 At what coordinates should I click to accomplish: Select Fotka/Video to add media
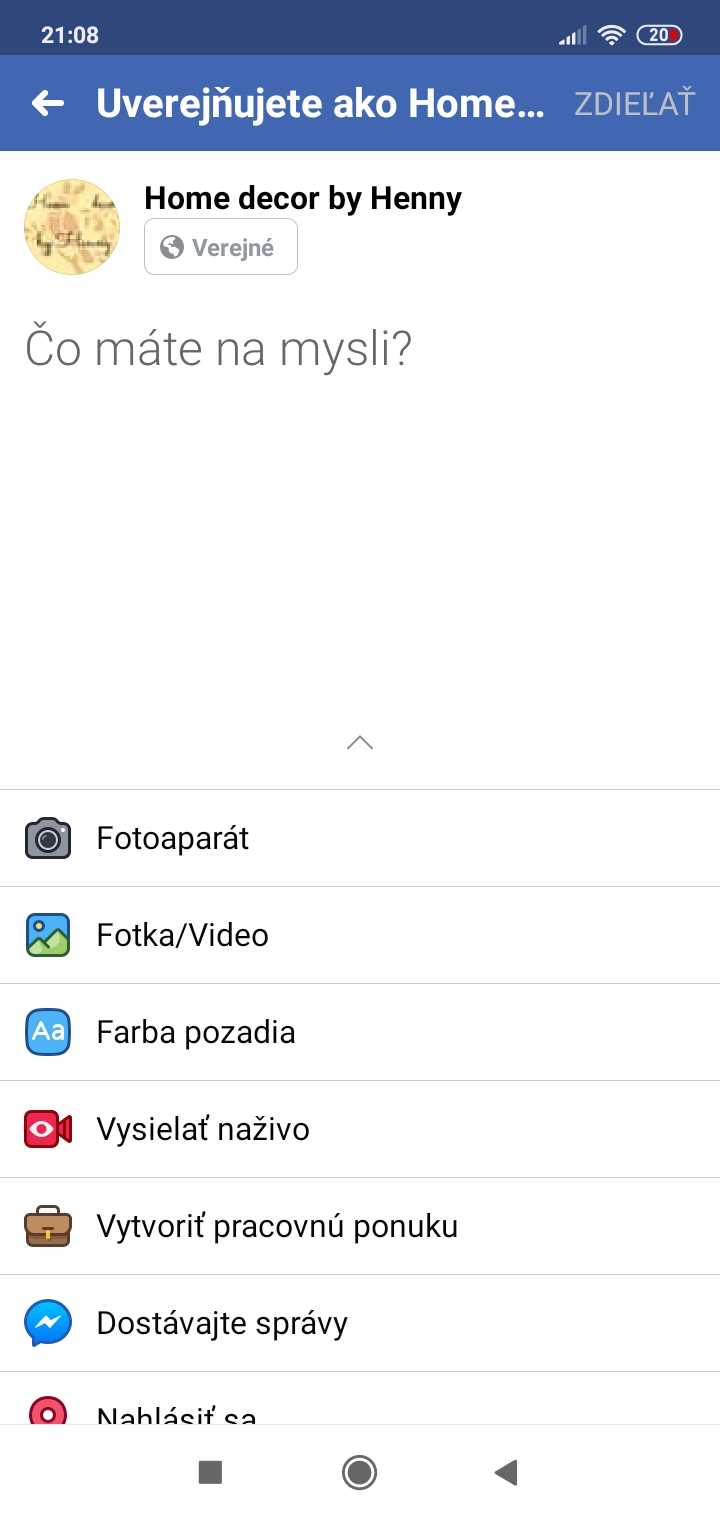click(360, 935)
